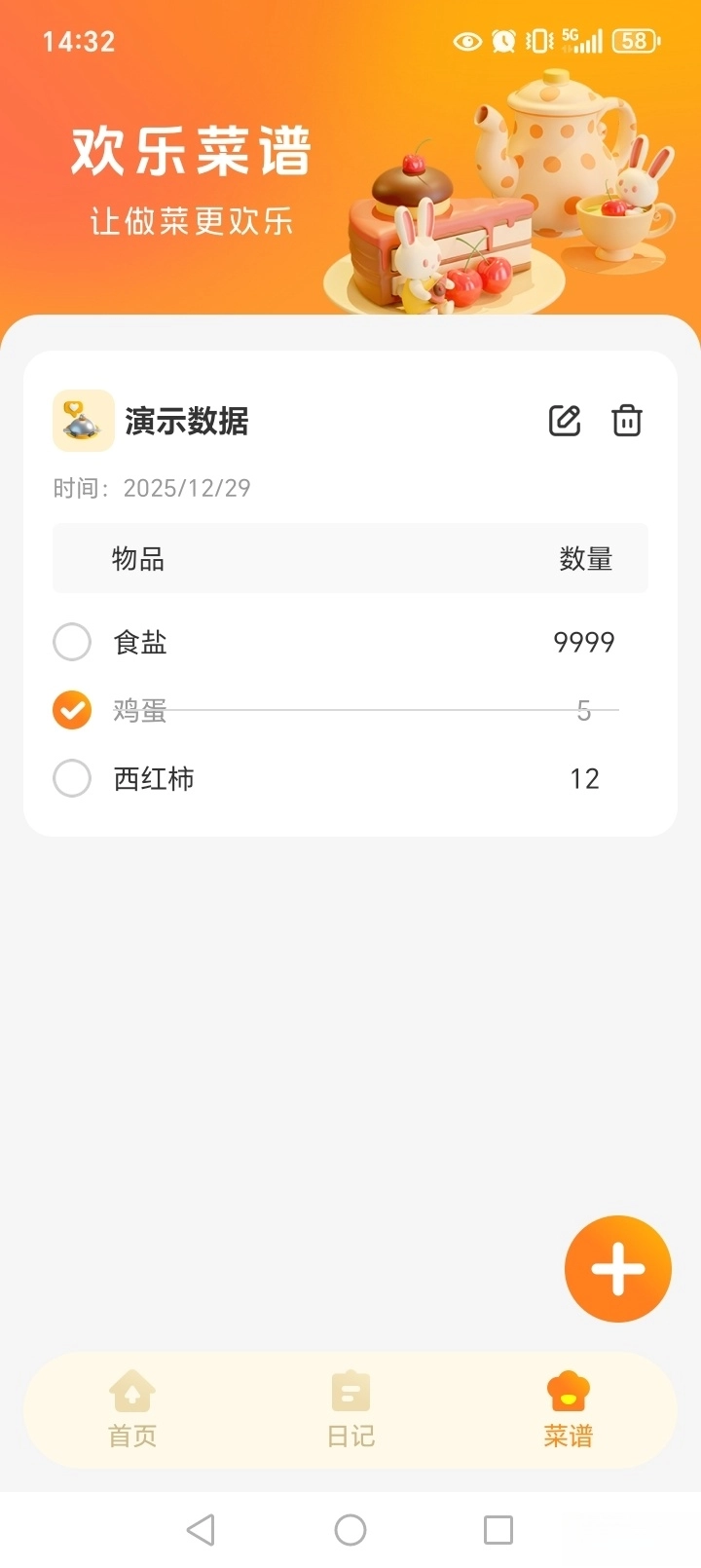Tap the eye icon in the status bar
701x1568 pixels.
tap(467, 41)
